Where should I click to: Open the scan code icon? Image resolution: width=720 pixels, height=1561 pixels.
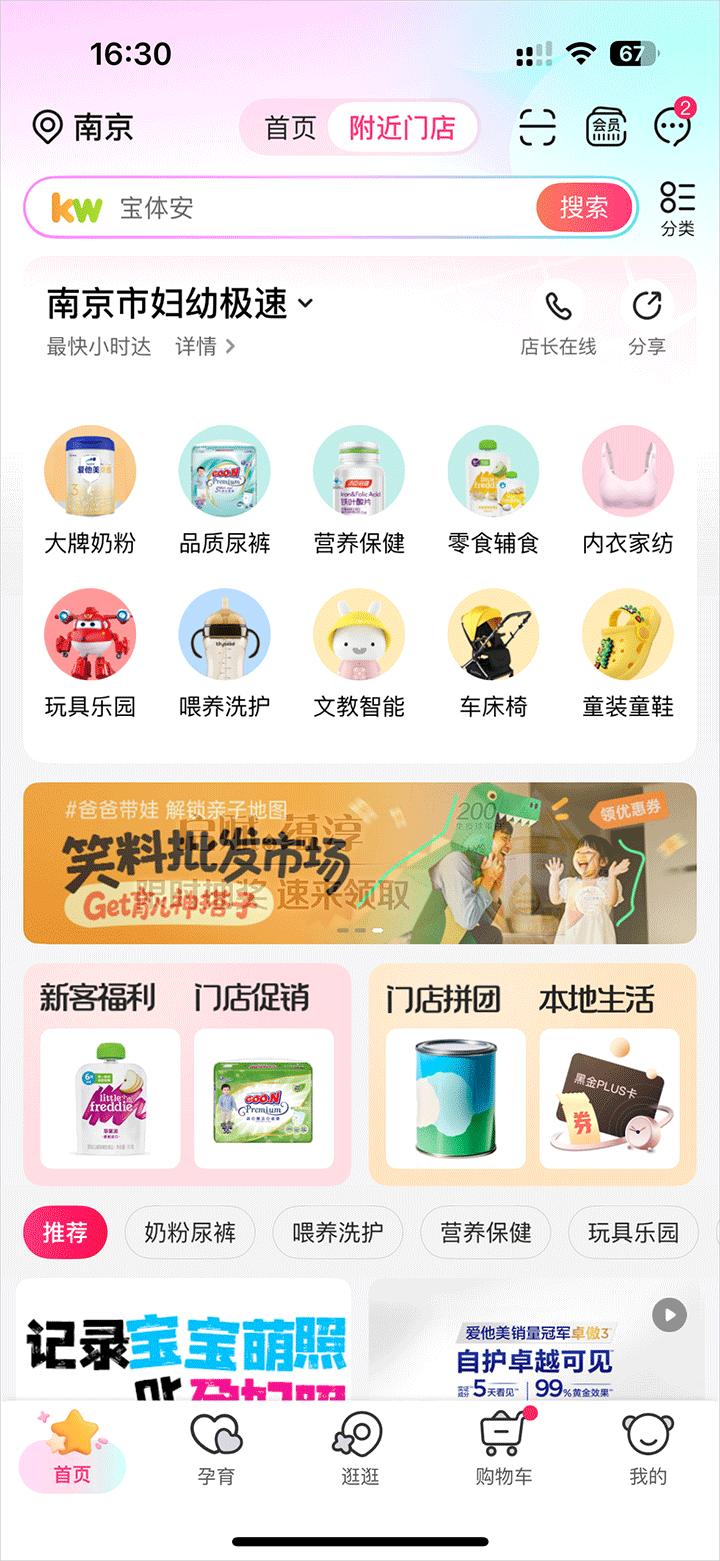[537, 127]
